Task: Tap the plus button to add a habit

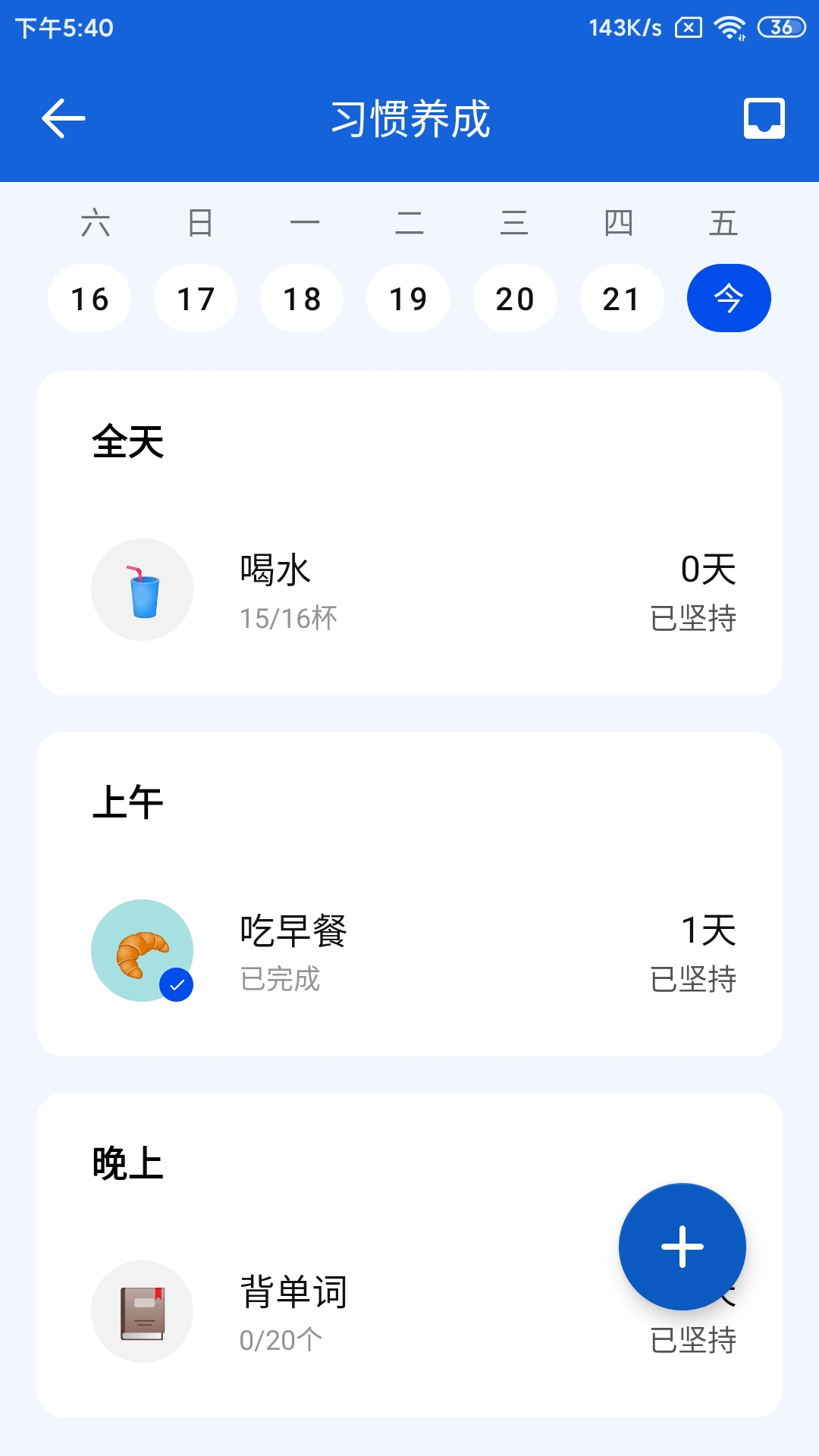Action: click(x=682, y=1247)
